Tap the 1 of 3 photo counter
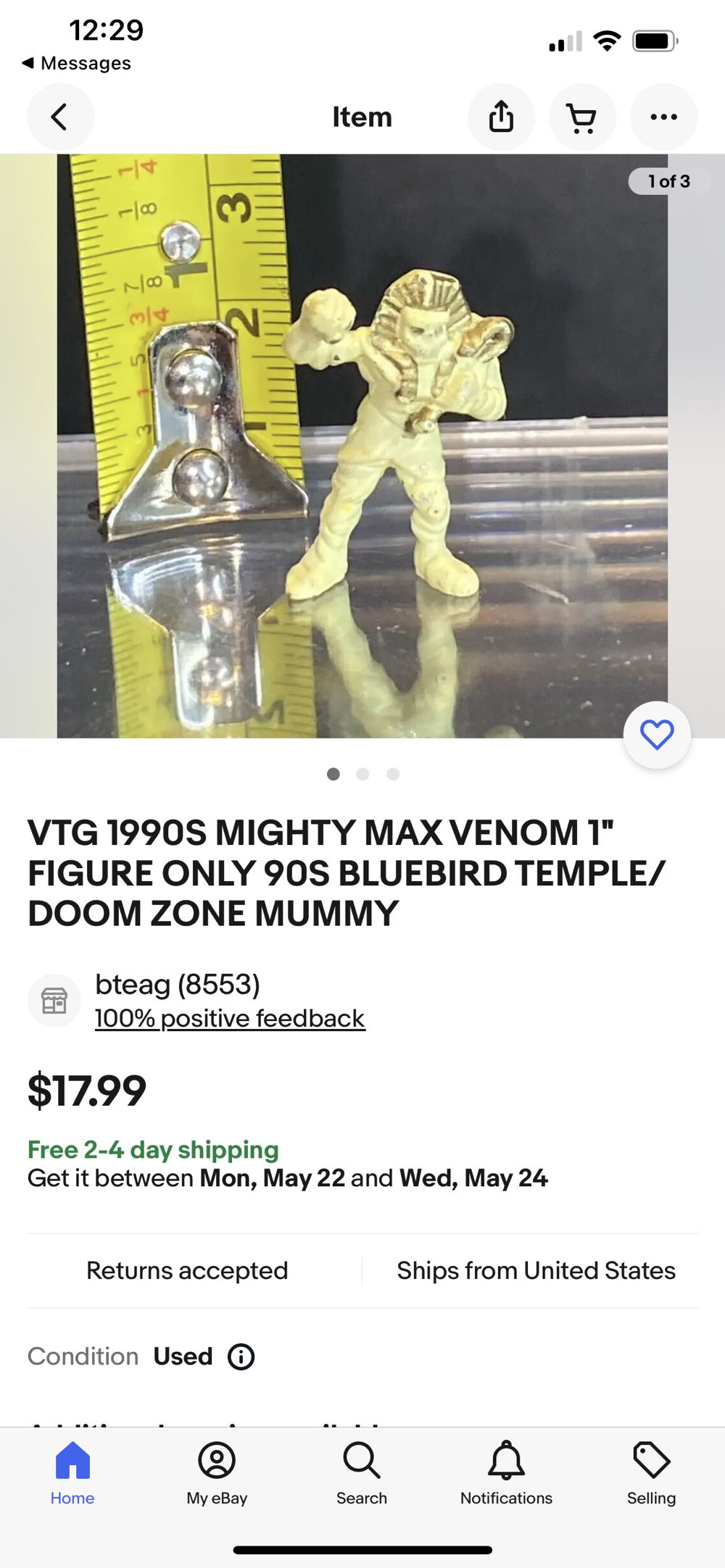This screenshot has width=725, height=1568. coord(668,181)
